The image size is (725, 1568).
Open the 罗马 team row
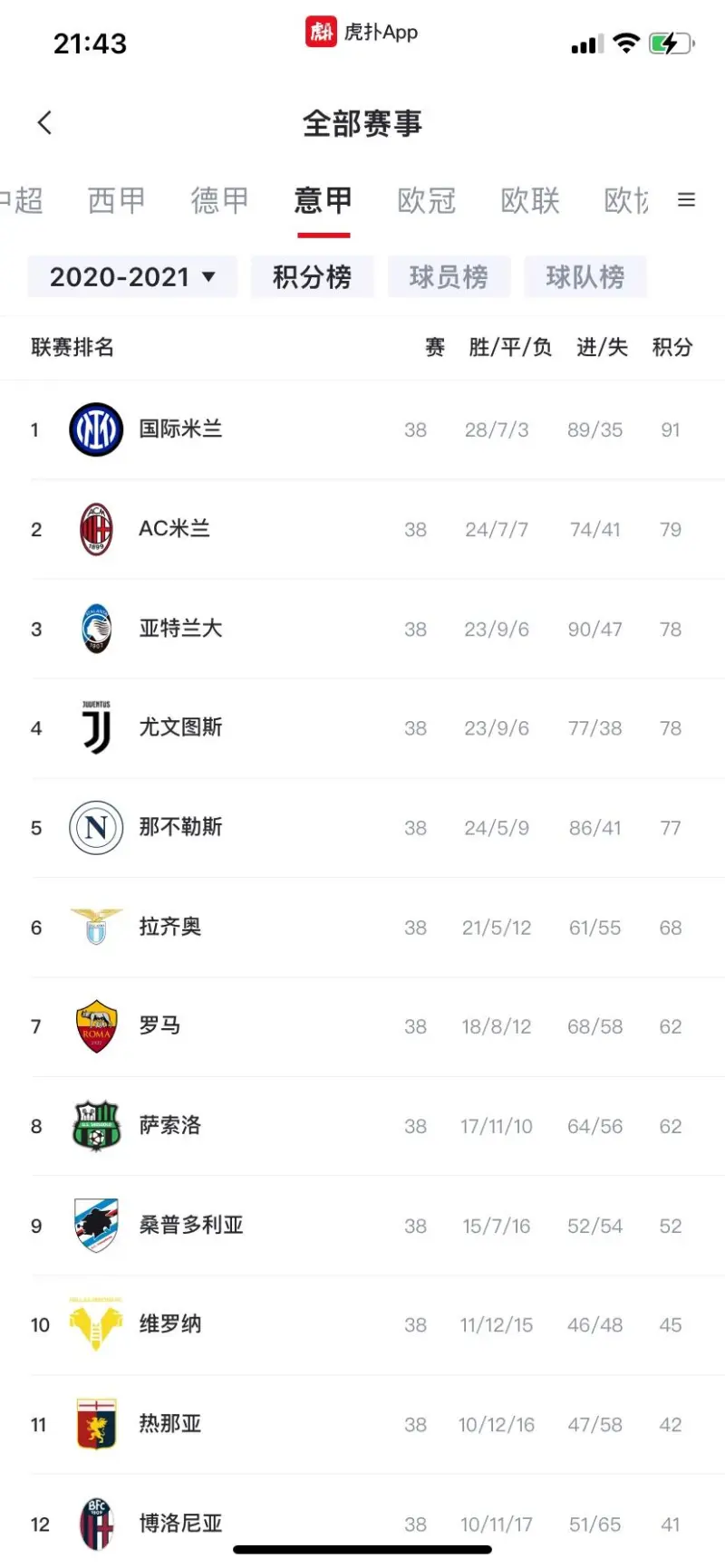click(x=362, y=1026)
